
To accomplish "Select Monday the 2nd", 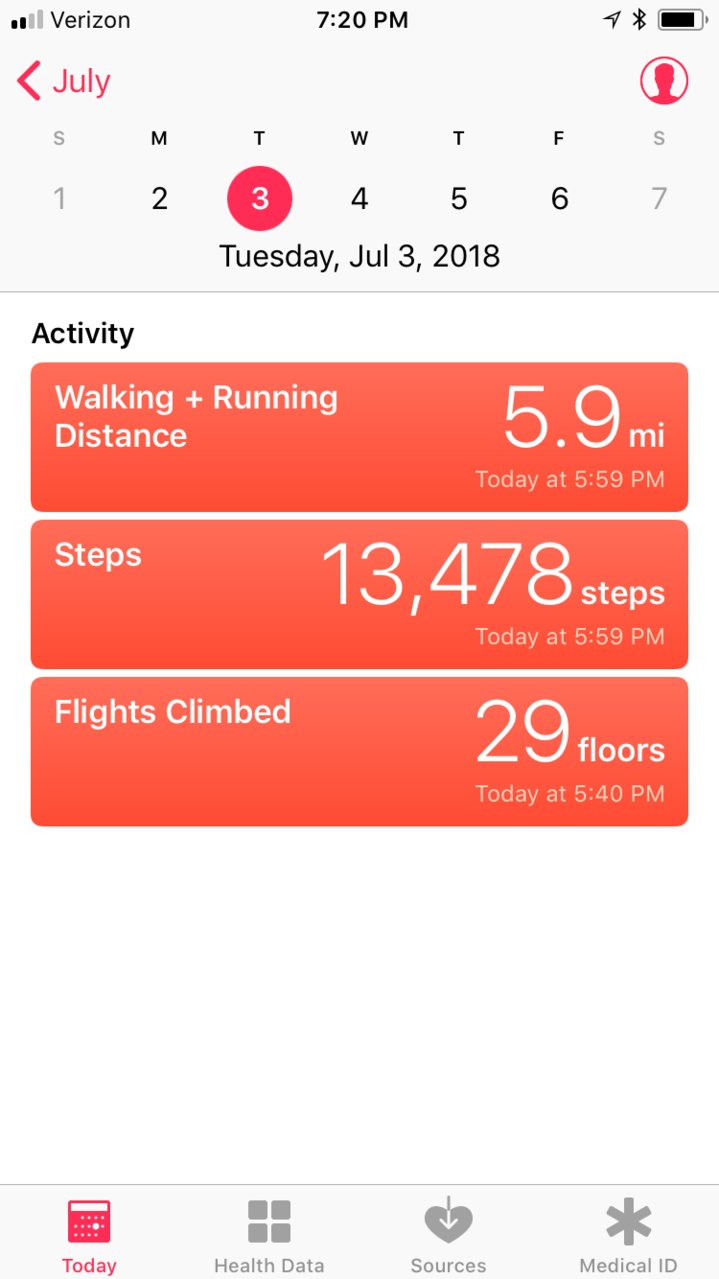I will [160, 198].
